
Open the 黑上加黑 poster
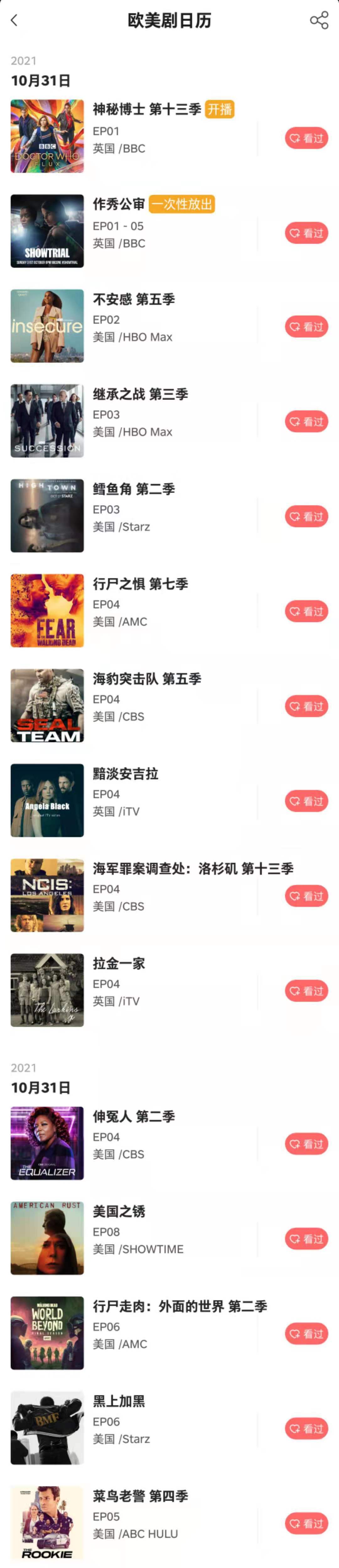click(x=47, y=1428)
